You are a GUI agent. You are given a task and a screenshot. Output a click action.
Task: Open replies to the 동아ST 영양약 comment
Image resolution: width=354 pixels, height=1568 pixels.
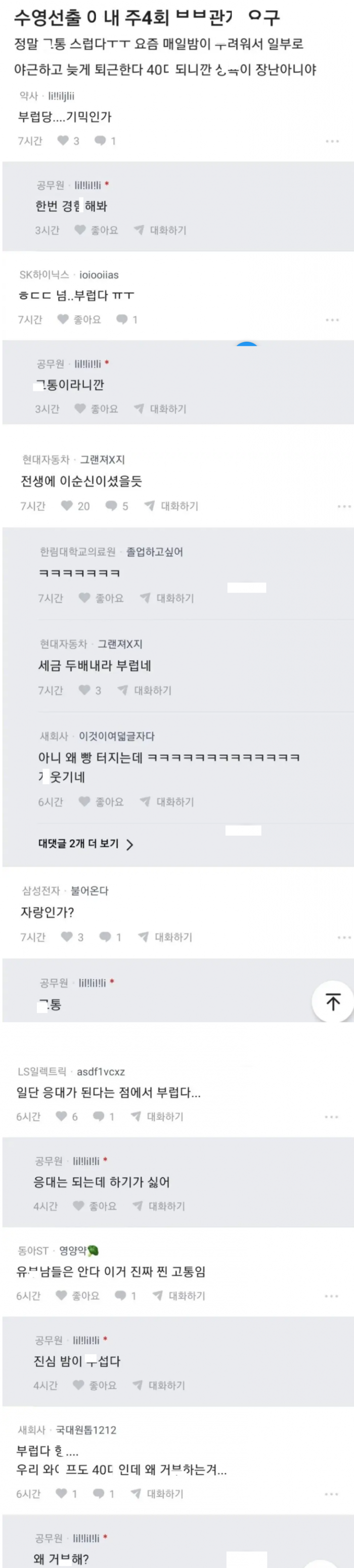click(126, 1296)
